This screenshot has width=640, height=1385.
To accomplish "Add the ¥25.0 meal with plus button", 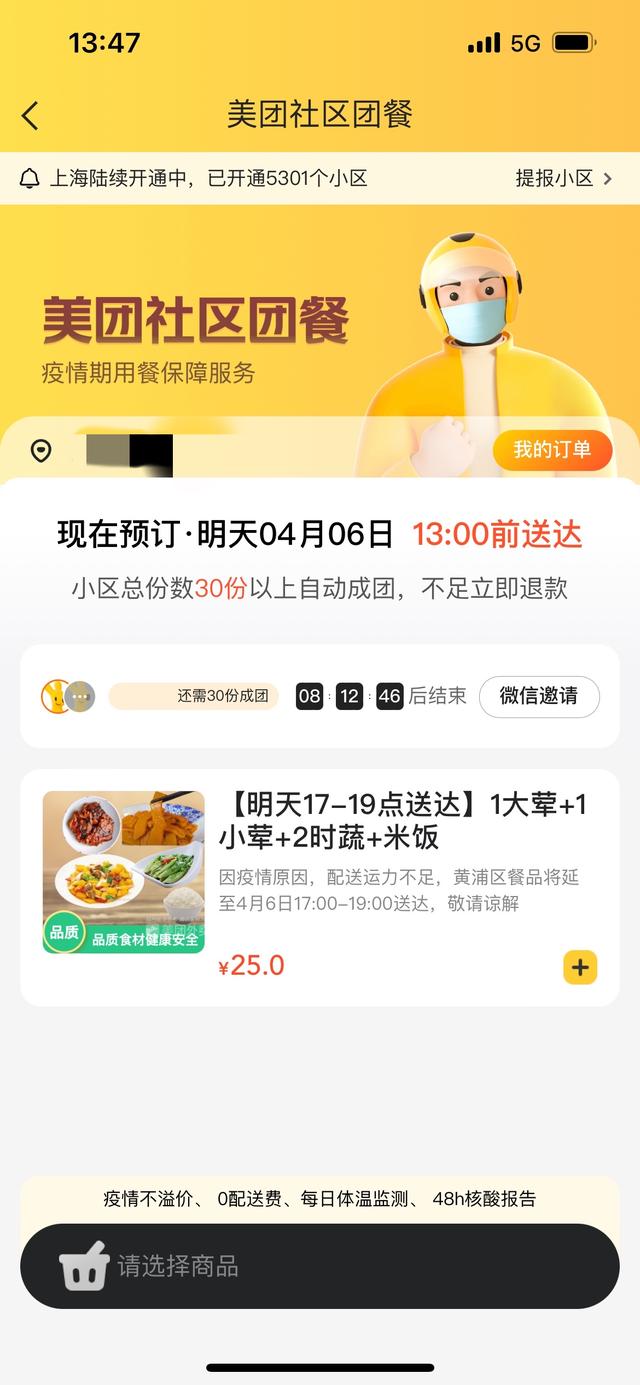I will point(580,967).
